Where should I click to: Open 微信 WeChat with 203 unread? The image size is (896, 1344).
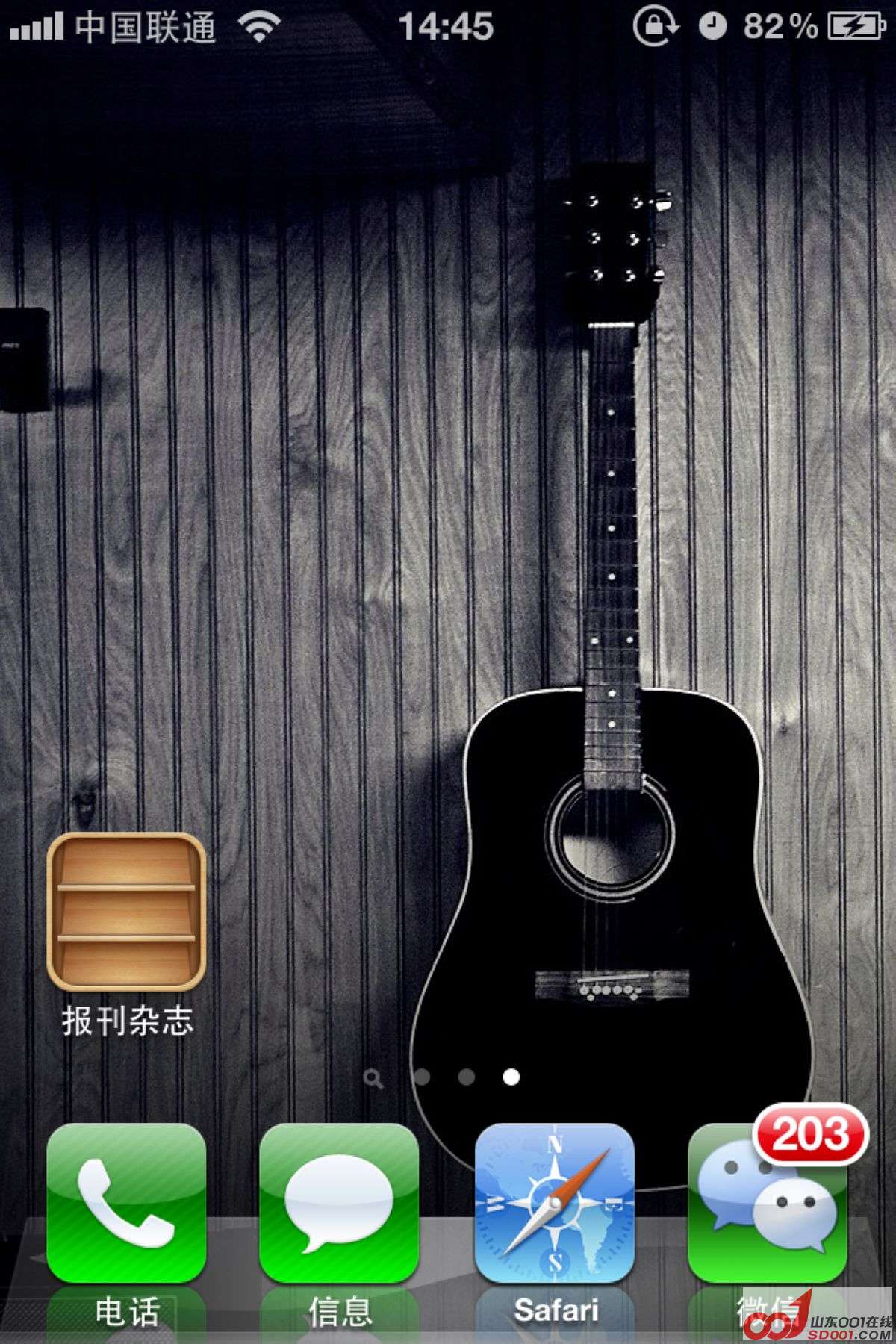pyautogui.click(x=767, y=1205)
